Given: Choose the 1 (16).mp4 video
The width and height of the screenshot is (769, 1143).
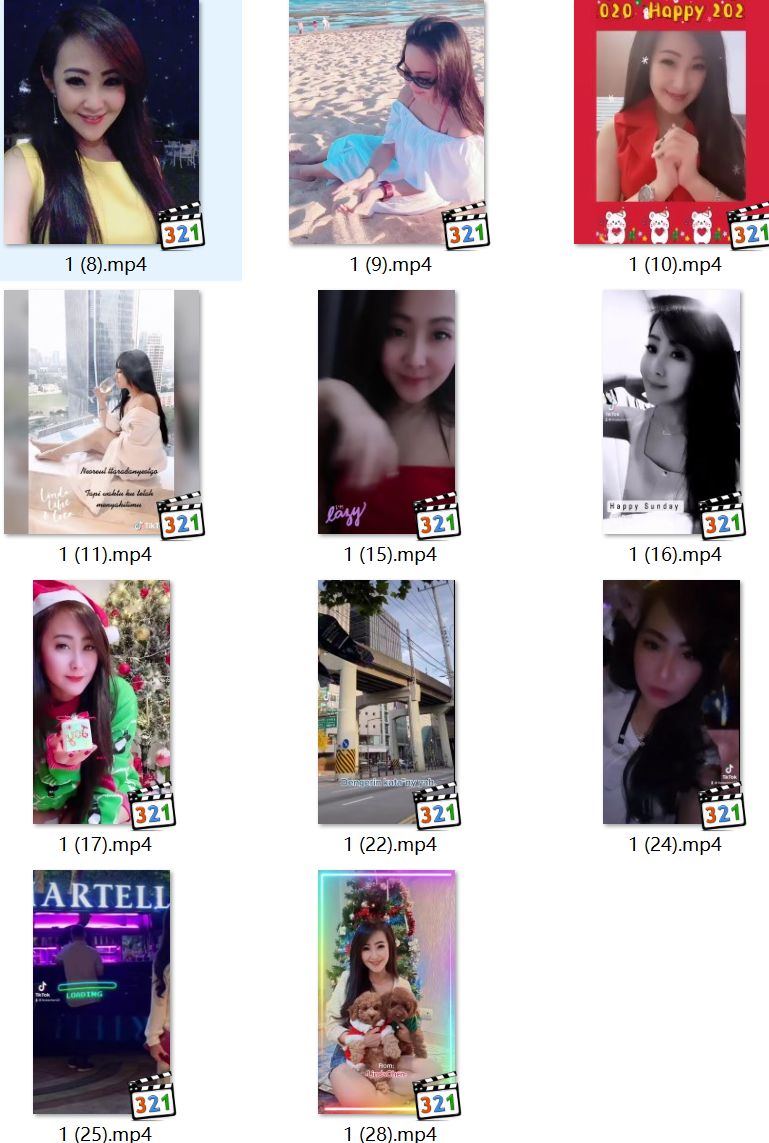Looking at the screenshot, I should tap(671, 412).
